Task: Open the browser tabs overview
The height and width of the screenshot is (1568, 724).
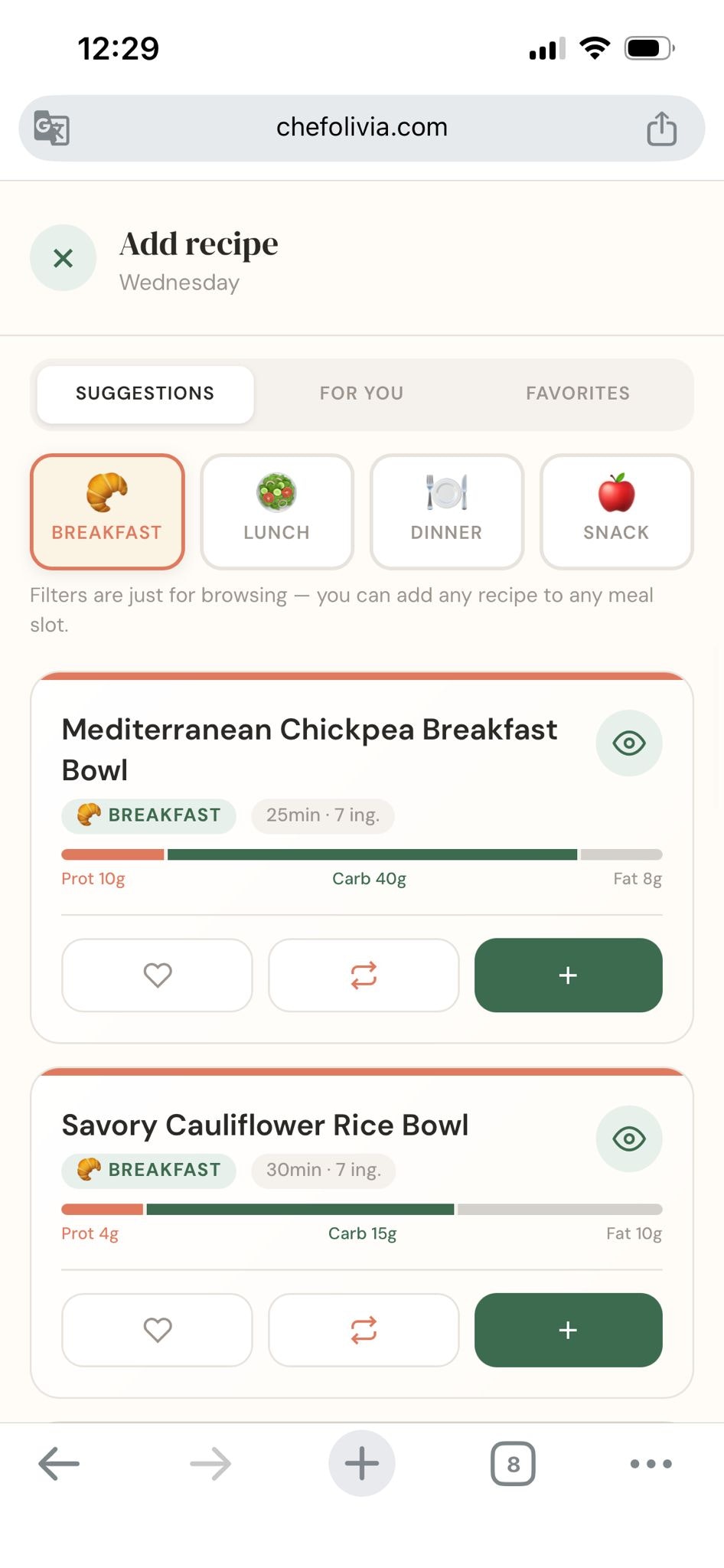Action: [x=513, y=1464]
